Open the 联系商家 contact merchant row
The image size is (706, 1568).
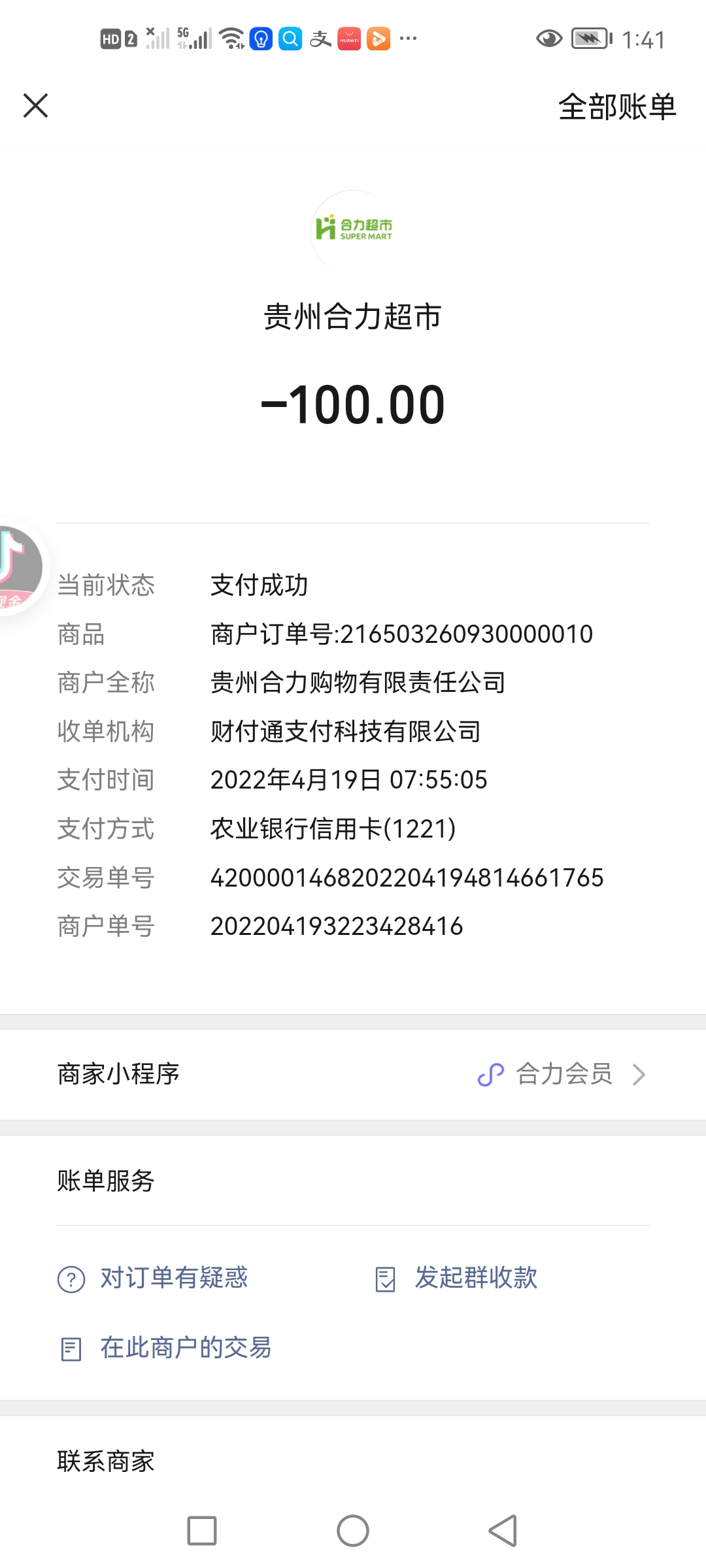coord(106,1462)
